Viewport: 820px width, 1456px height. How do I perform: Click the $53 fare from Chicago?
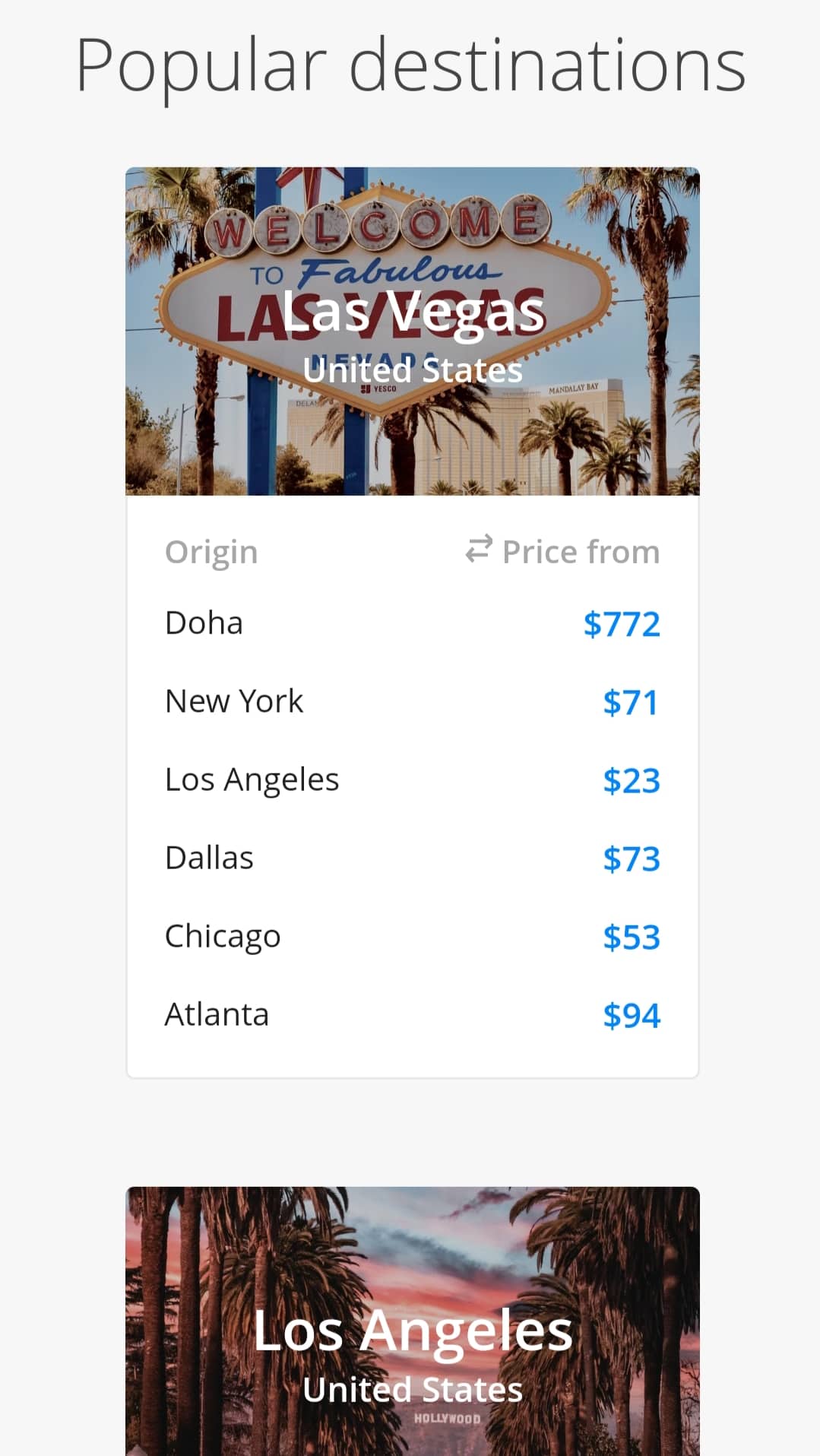631,936
